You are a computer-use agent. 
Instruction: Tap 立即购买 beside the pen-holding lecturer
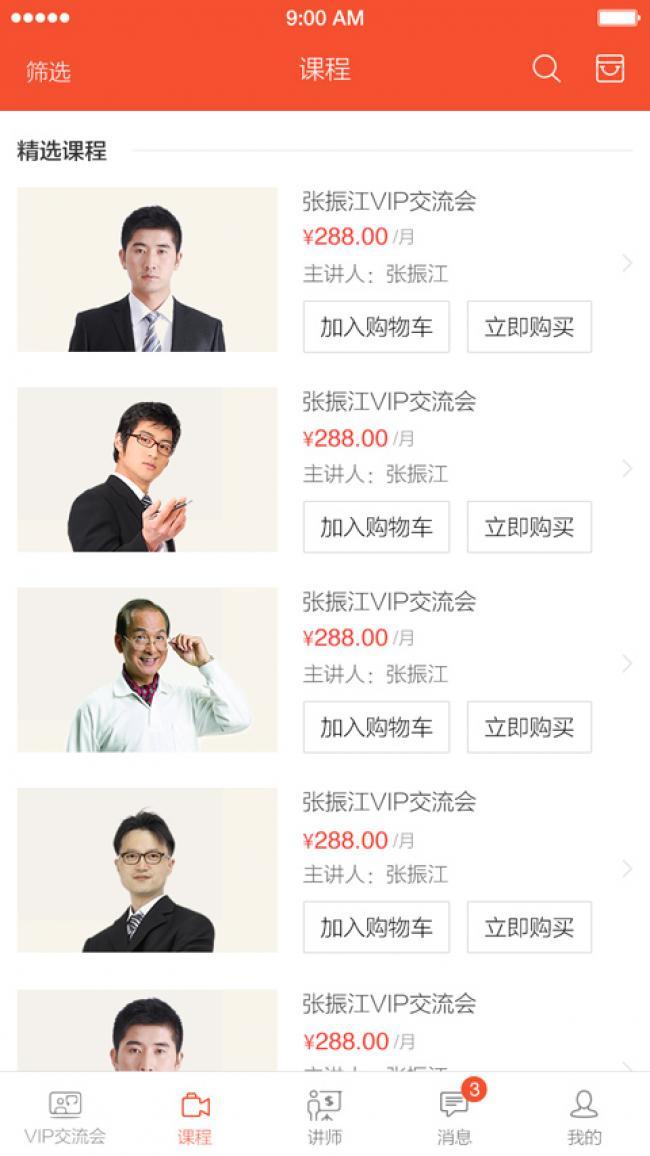(x=529, y=527)
